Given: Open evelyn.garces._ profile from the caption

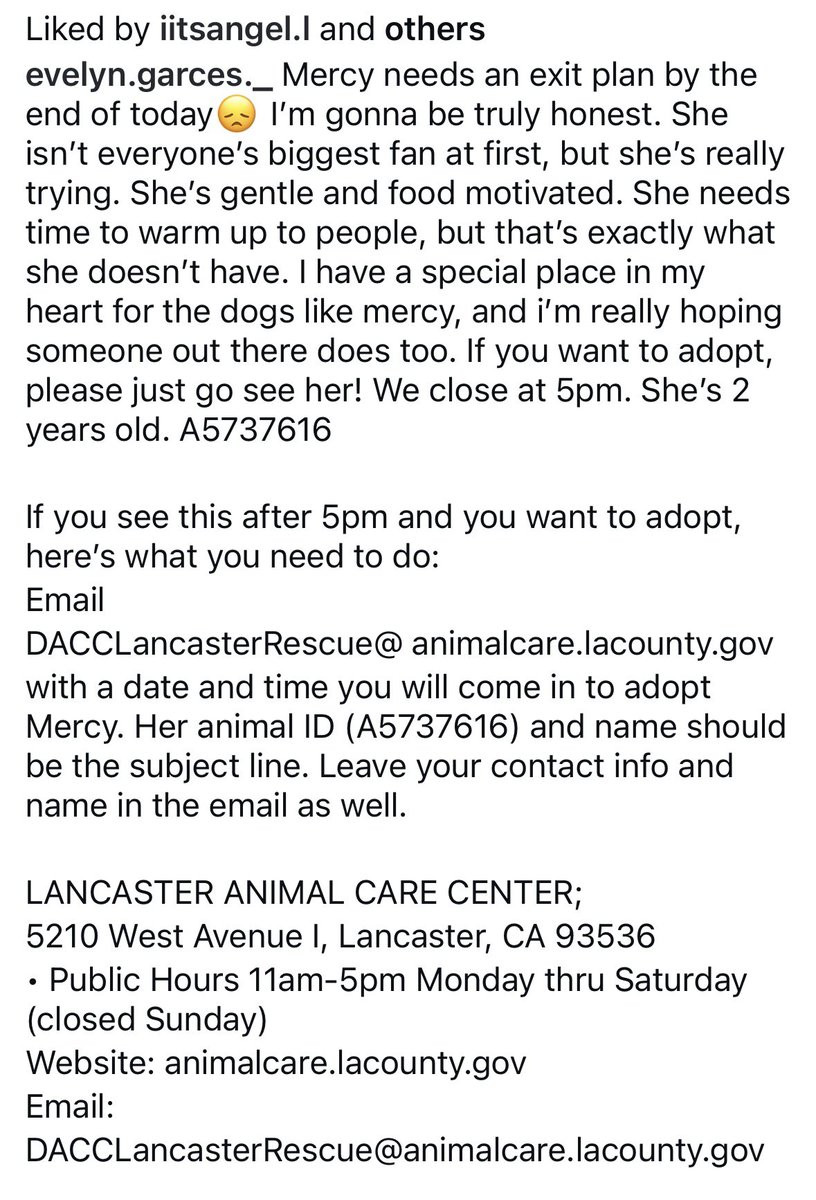Looking at the screenshot, I should (154, 76).
